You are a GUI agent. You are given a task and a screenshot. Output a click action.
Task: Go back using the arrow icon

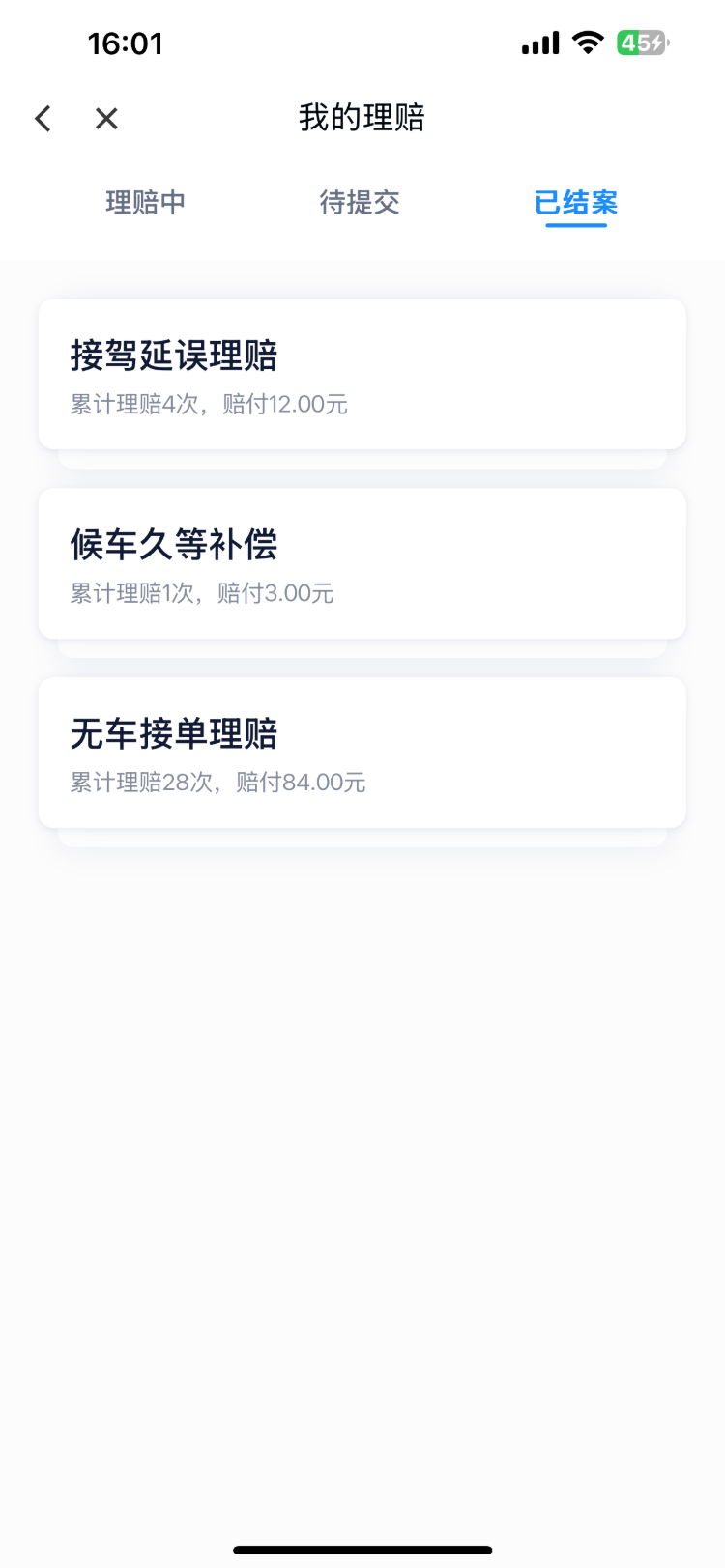click(43, 119)
